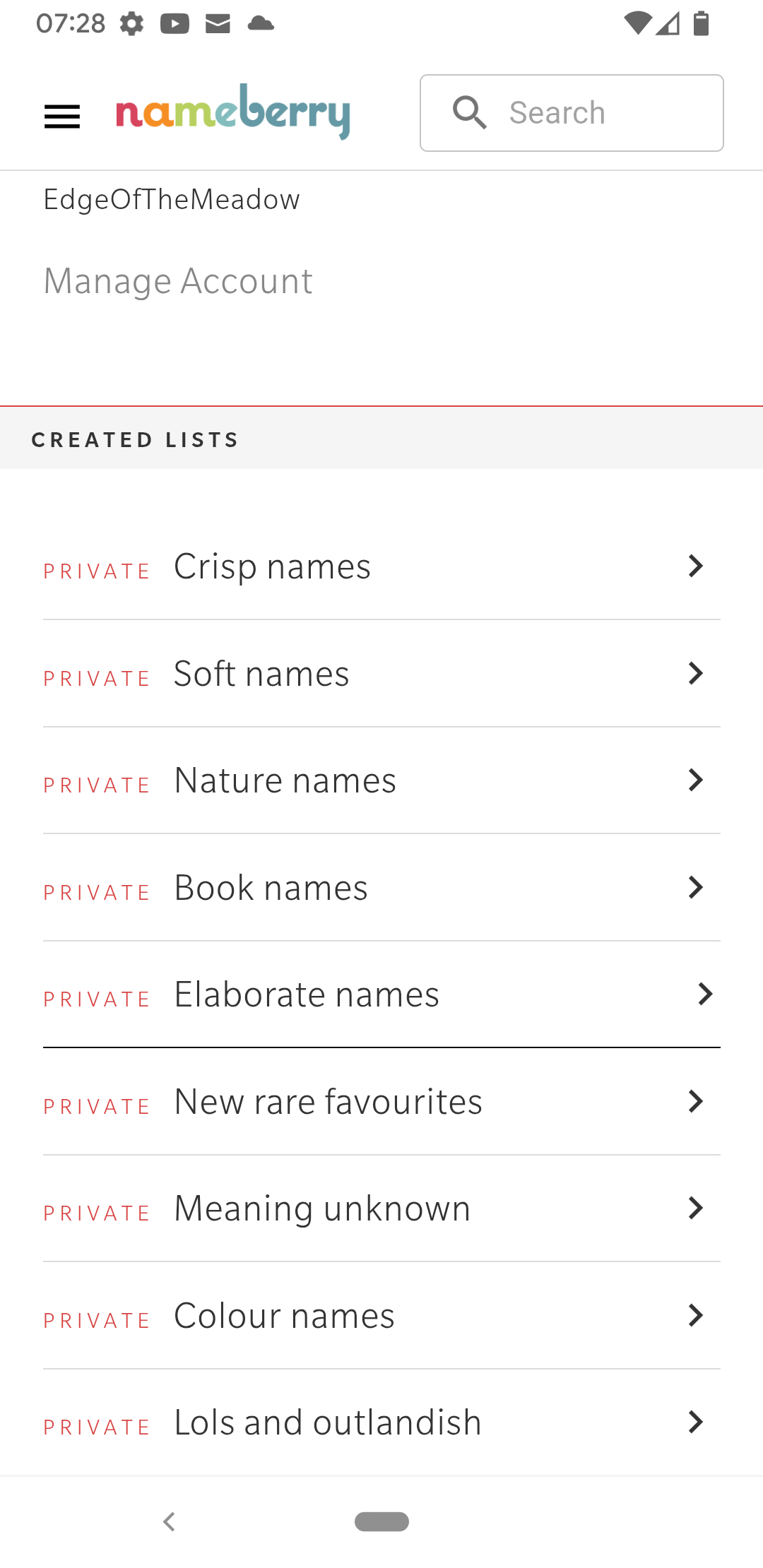The height and width of the screenshot is (1568, 763).
Task: Open the Book names list
Action: (x=381, y=888)
